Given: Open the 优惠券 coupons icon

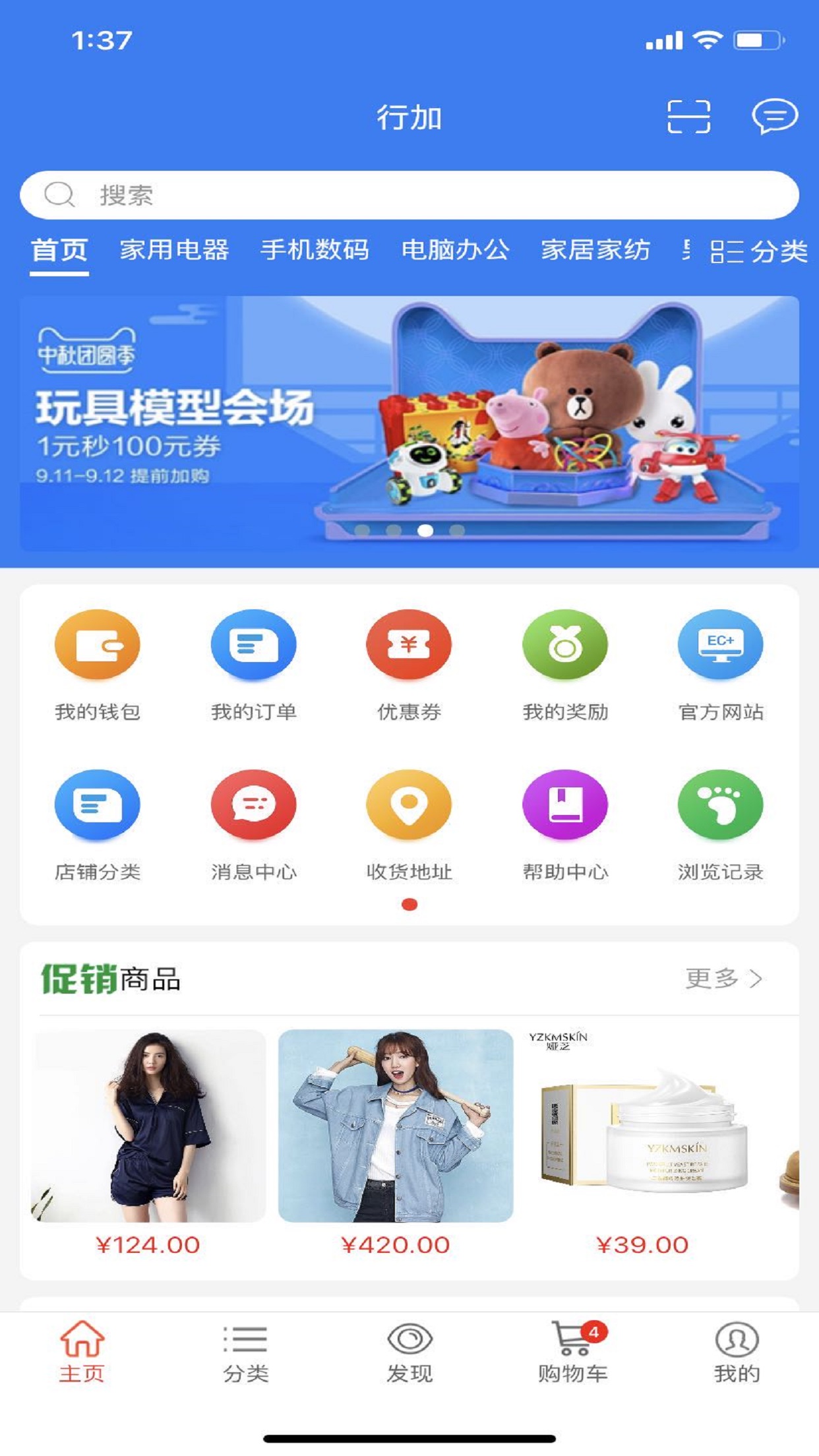Looking at the screenshot, I should click(409, 644).
